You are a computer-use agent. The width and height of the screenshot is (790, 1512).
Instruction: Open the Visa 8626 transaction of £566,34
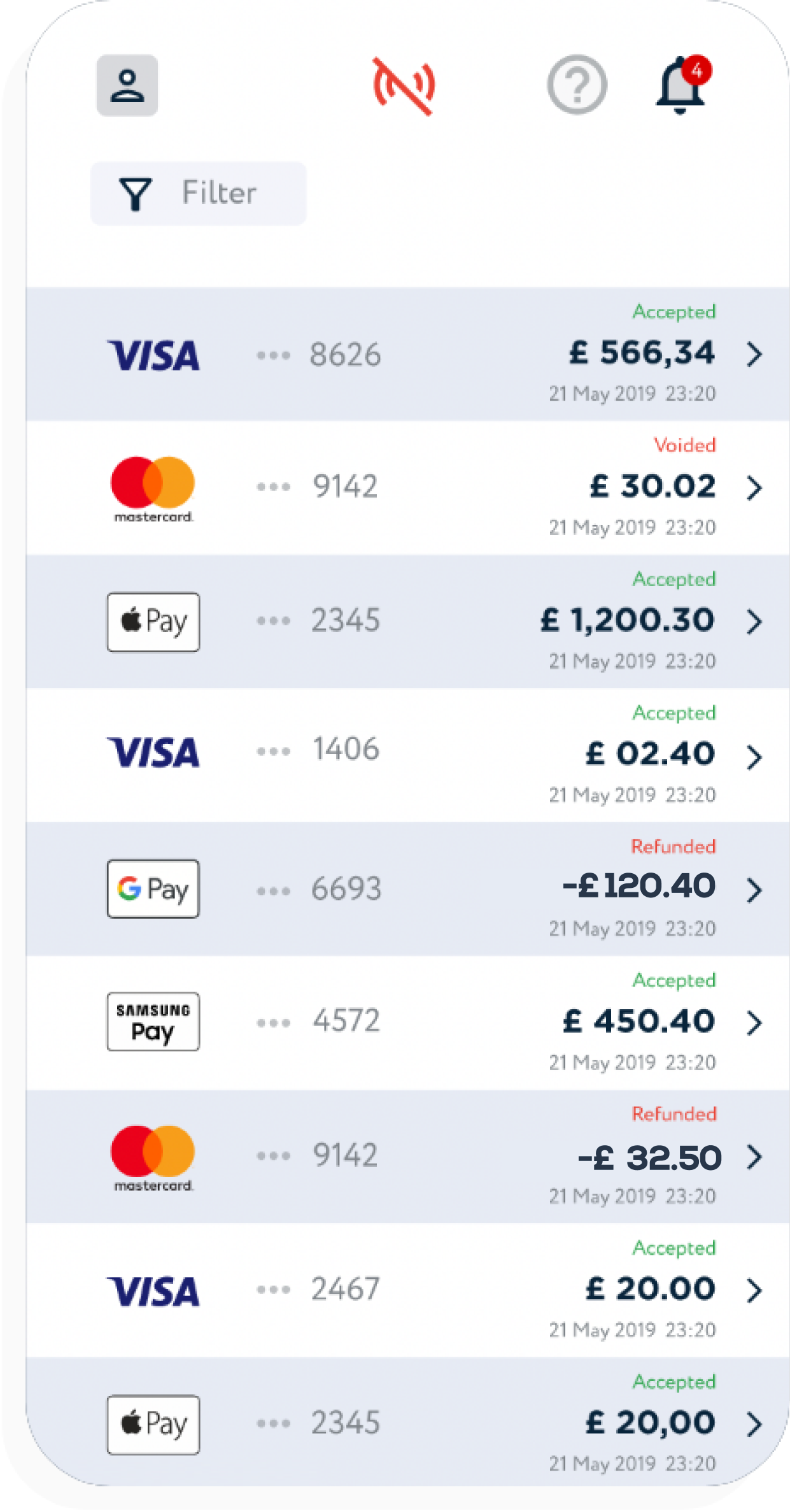tap(407, 354)
